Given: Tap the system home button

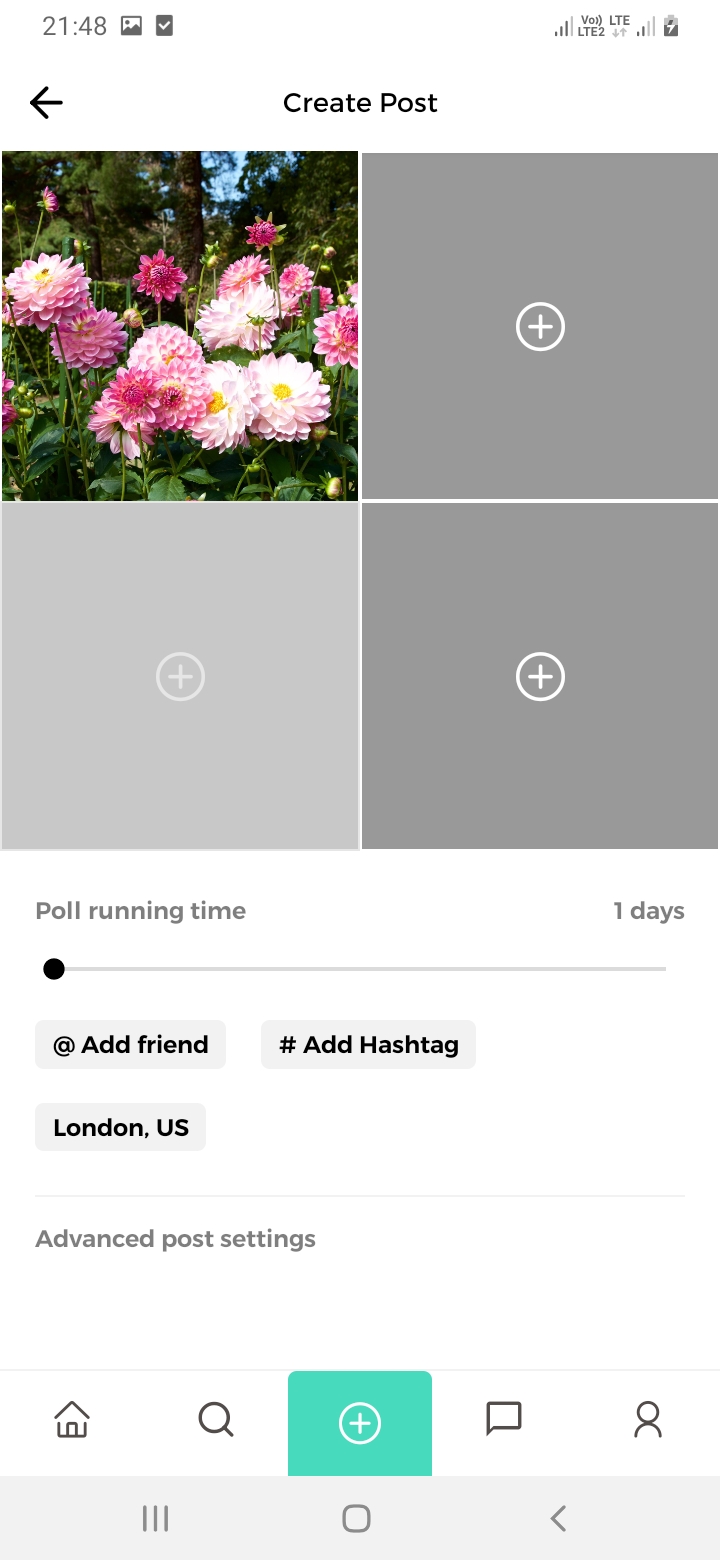Looking at the screenshot, I should coord(357,1519).
